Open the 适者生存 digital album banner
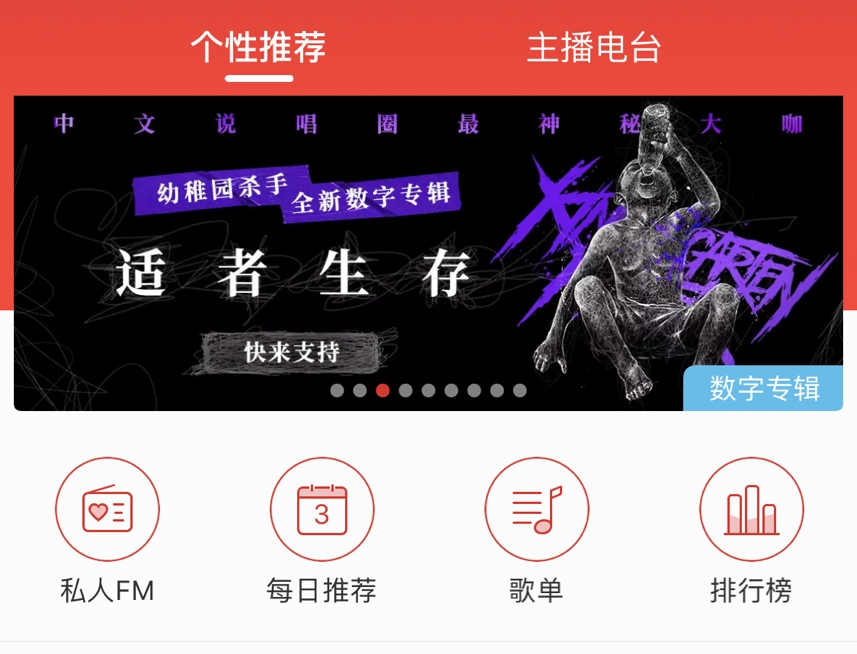Image resolution: width=857 pixels, height=654 pixels. 428,253
